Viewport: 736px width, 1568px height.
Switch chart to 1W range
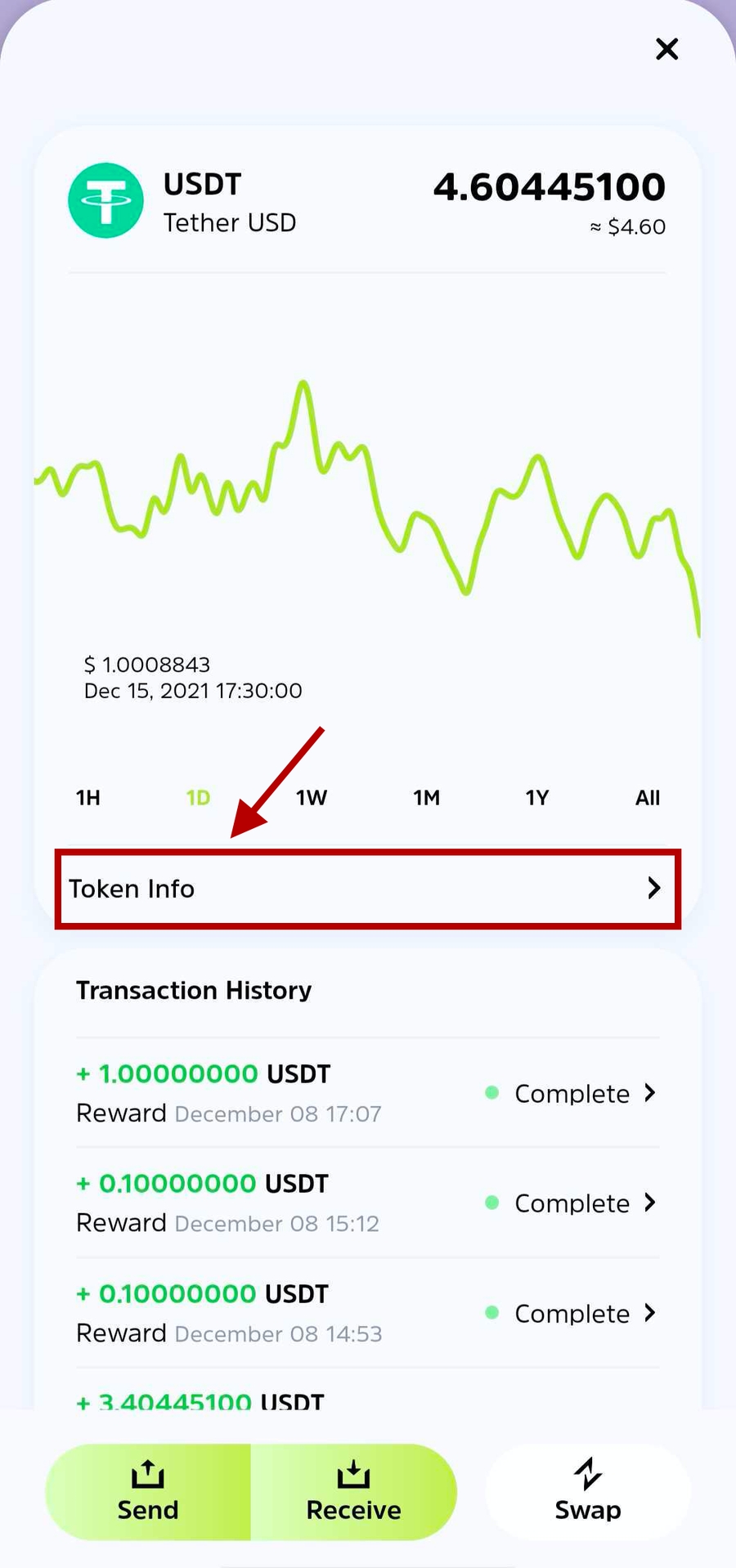point(312,798)
